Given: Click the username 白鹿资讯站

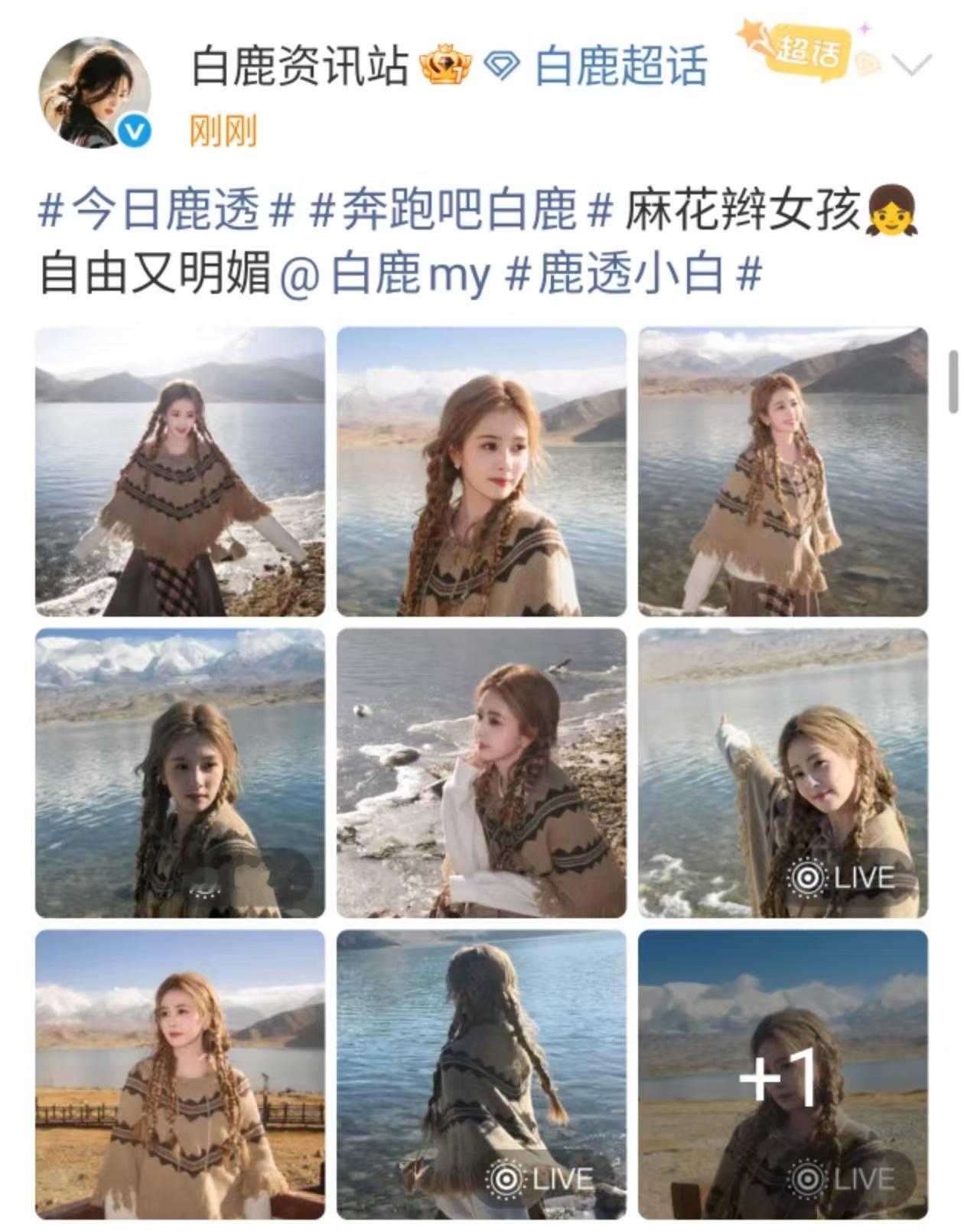Looking at the screenshot, I should [x=298, y=69].
